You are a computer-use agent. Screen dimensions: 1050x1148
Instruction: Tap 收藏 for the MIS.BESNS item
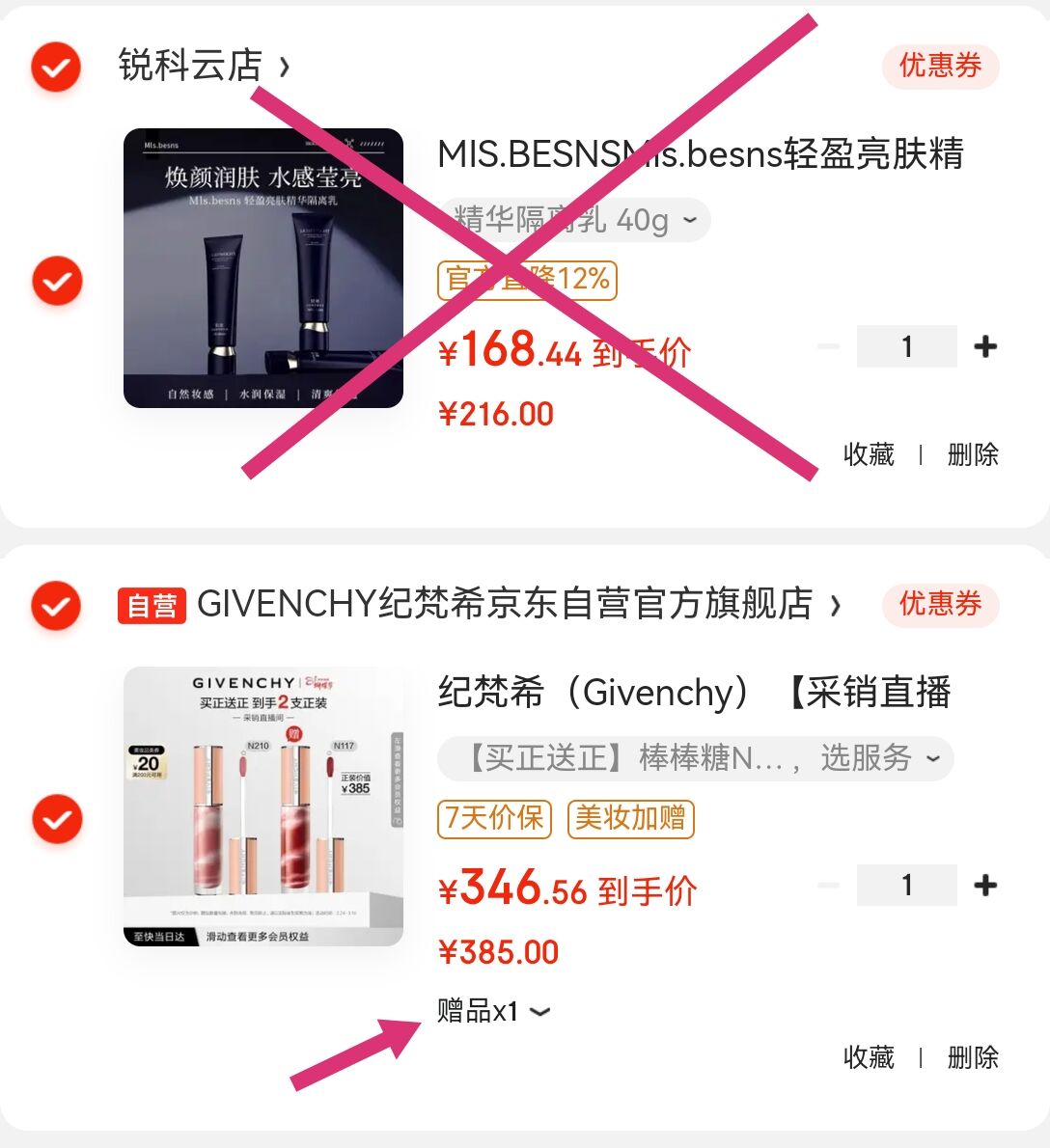pyautogui.click(x=869, y=454)
